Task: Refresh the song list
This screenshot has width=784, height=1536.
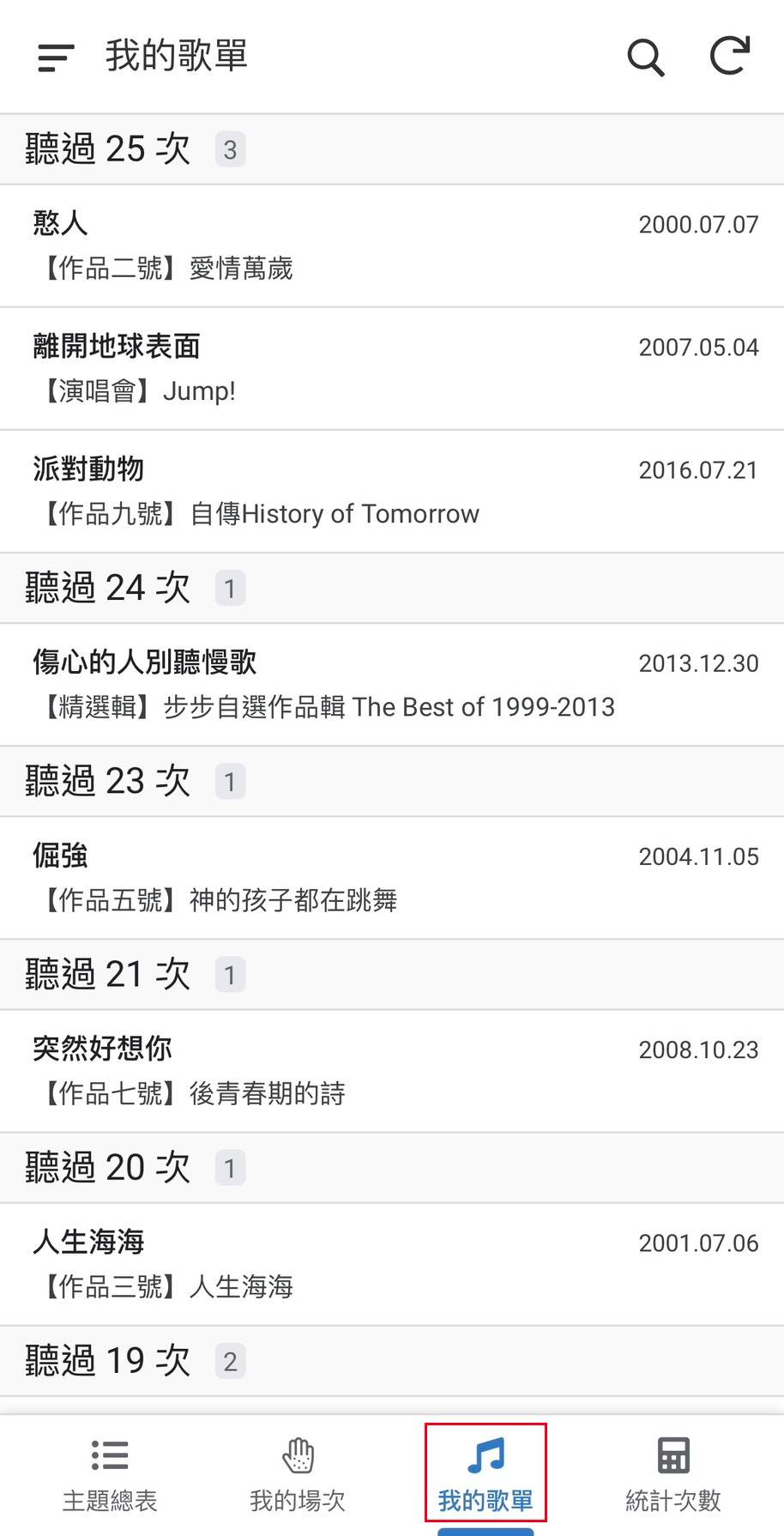Action: pyautogui.click(x=730, y=57)
